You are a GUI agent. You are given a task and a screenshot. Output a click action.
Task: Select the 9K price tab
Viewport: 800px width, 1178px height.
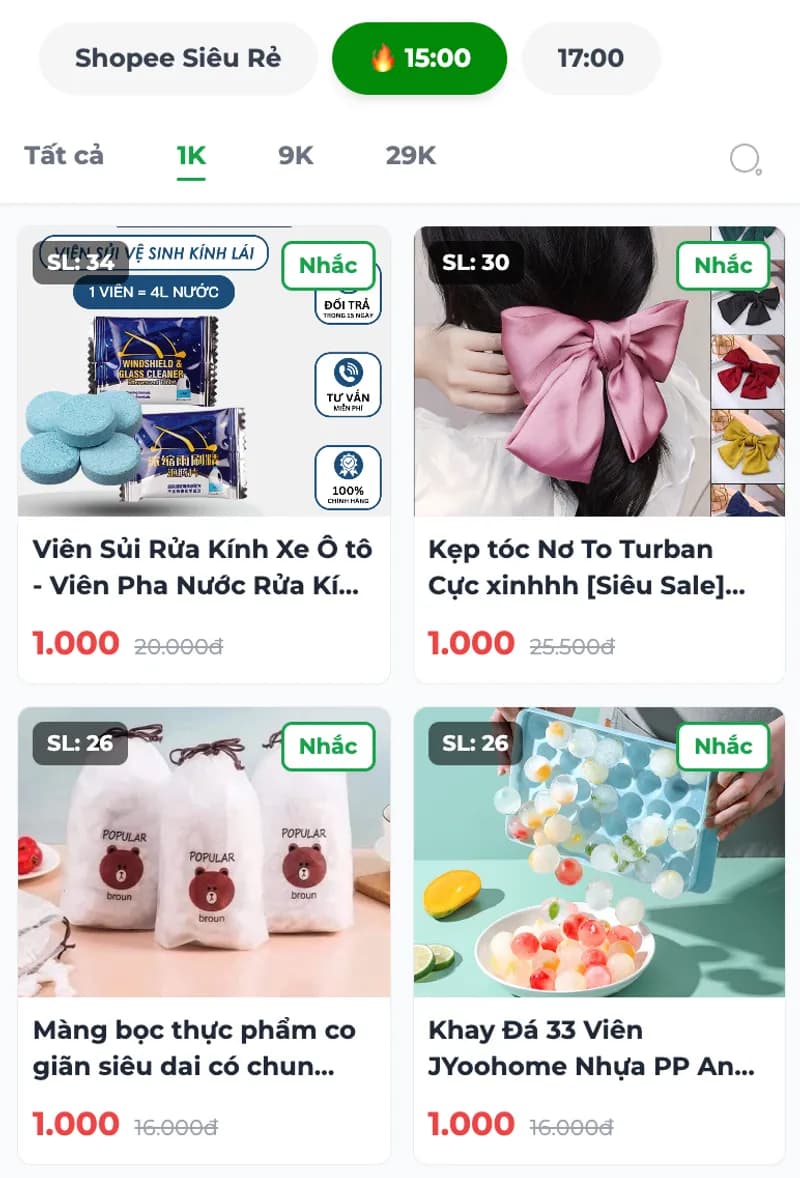(293, 156)
